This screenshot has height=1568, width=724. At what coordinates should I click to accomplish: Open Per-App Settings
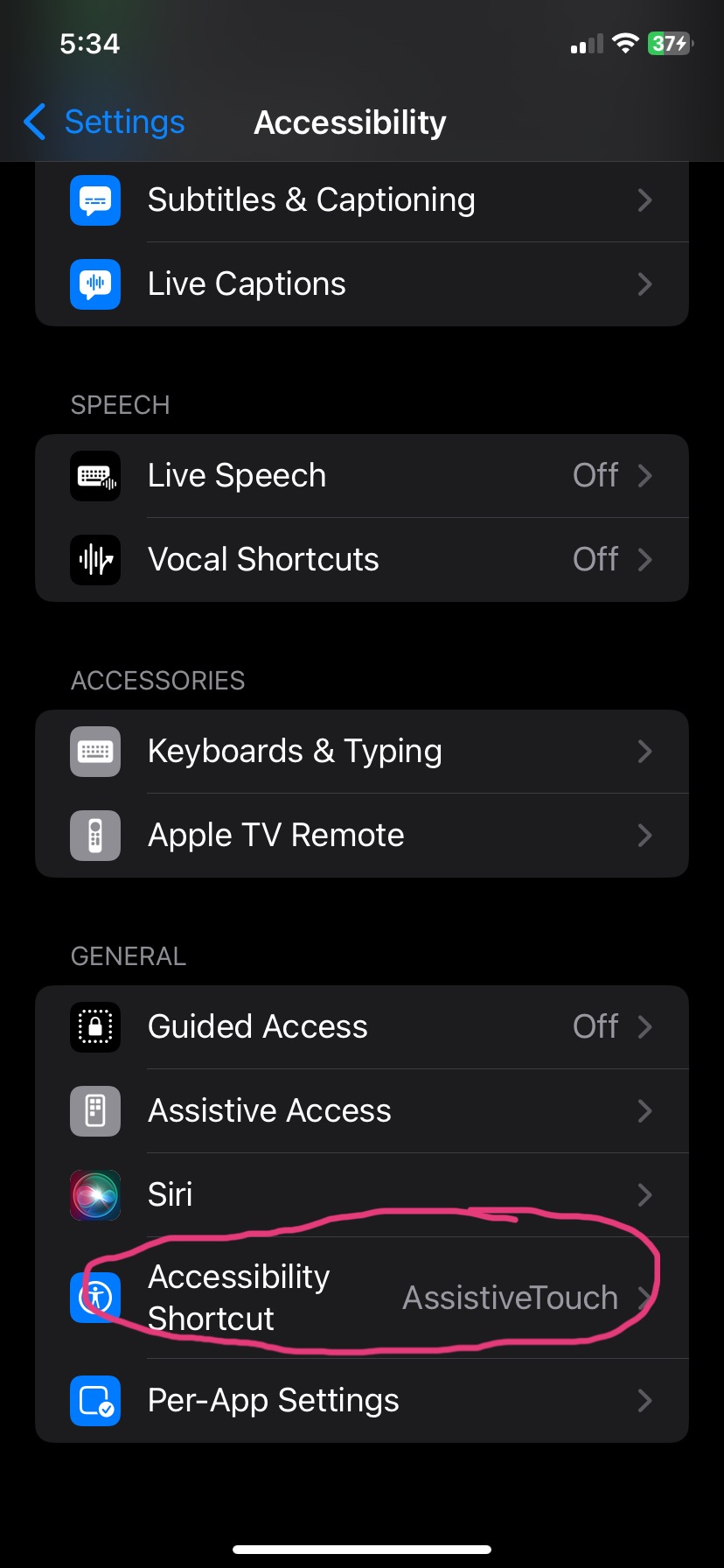(362, 1401)
